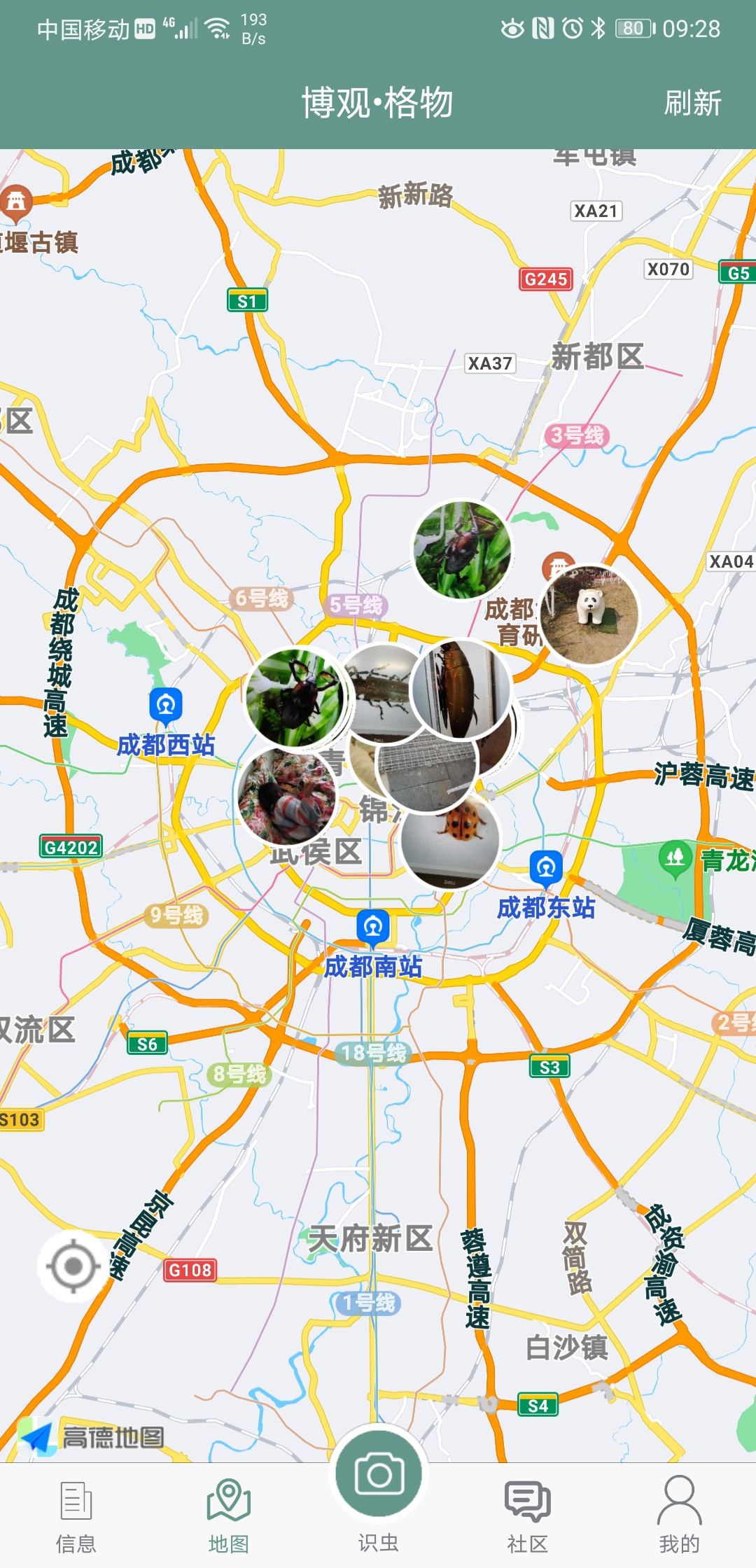Open the 识虫 camera button
The height and width of the screenshot is (1568, 756).
(x=379, y=1475)
